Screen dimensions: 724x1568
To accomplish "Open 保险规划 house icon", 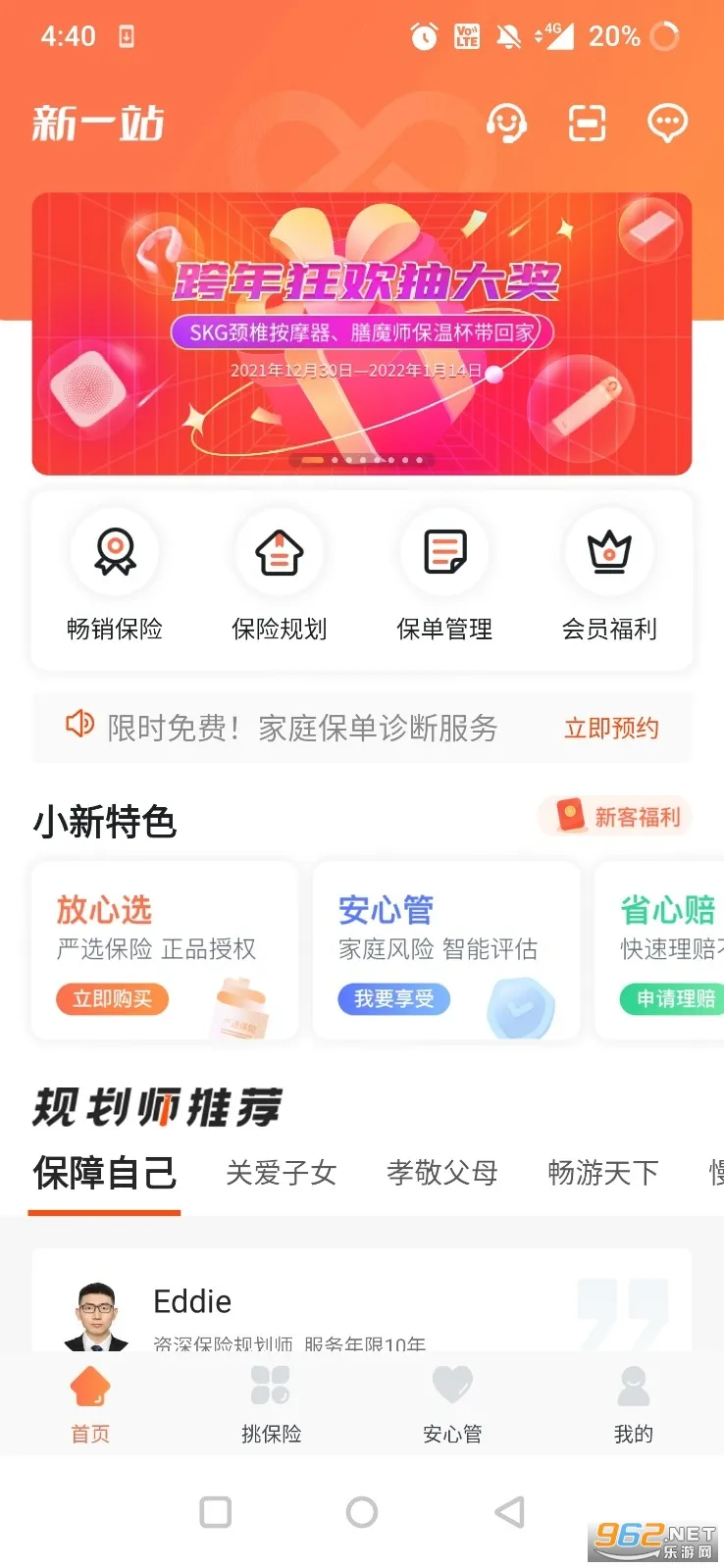I will click(x=279, y=552).
